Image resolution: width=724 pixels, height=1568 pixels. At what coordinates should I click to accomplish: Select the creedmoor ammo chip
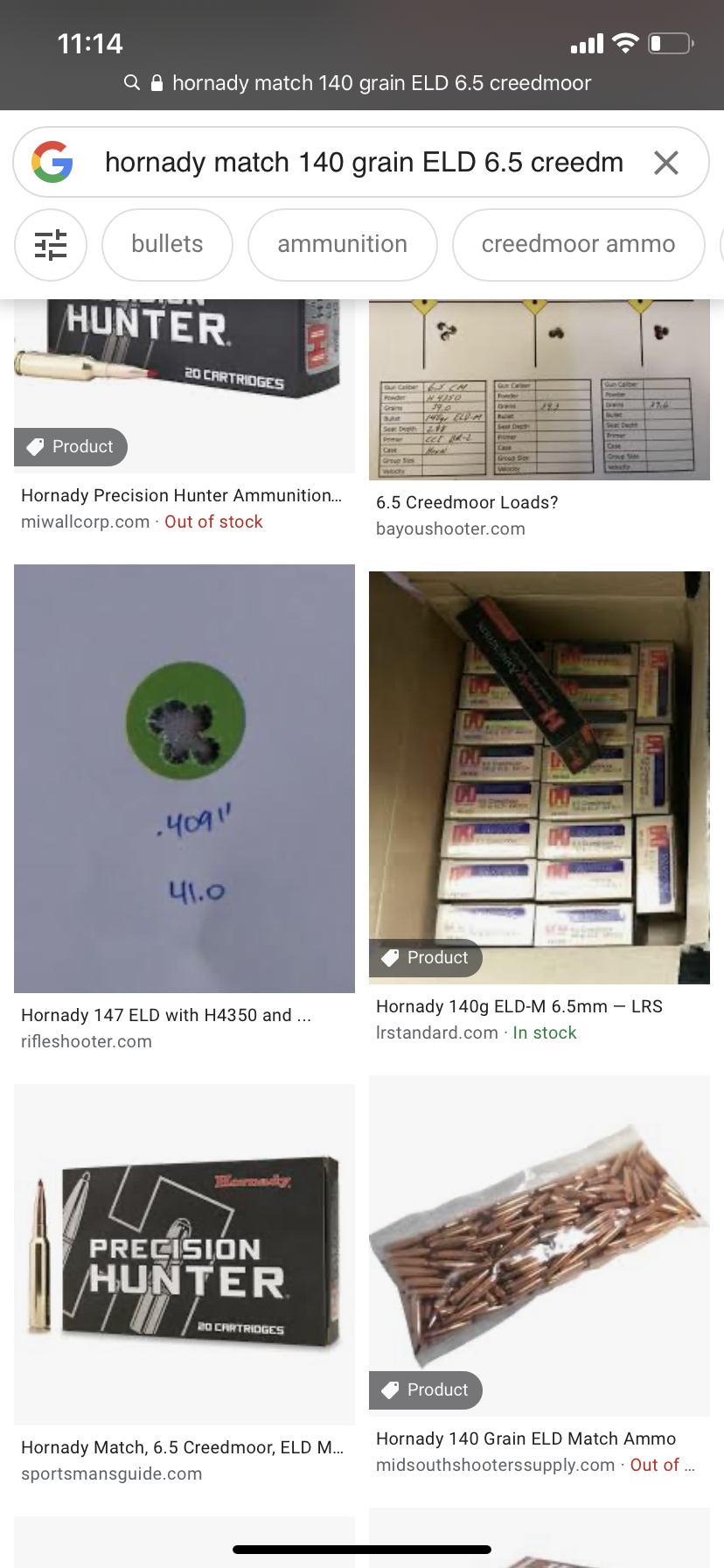(x=579, y=245)
